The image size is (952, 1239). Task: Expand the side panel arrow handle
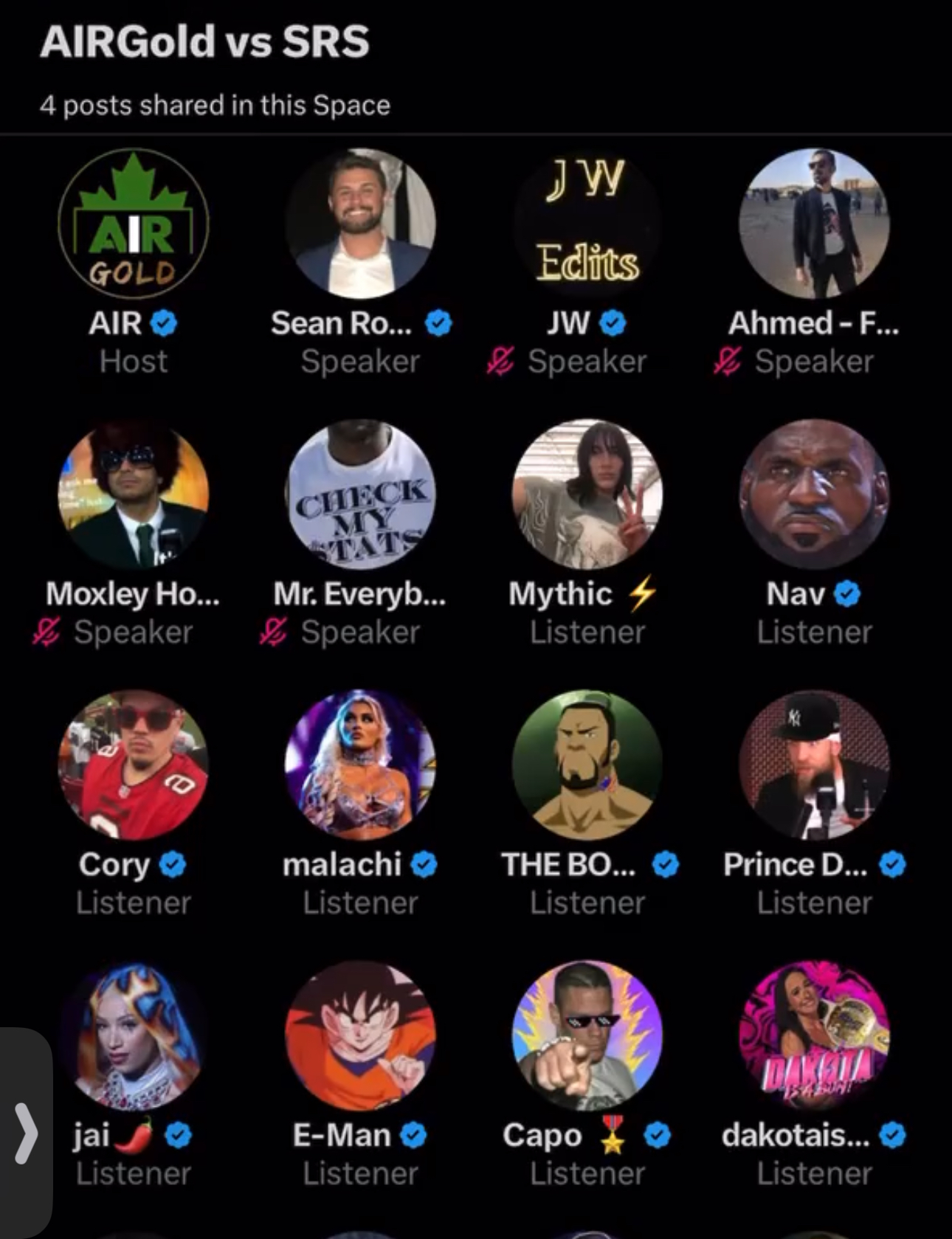pos(25,1133)
